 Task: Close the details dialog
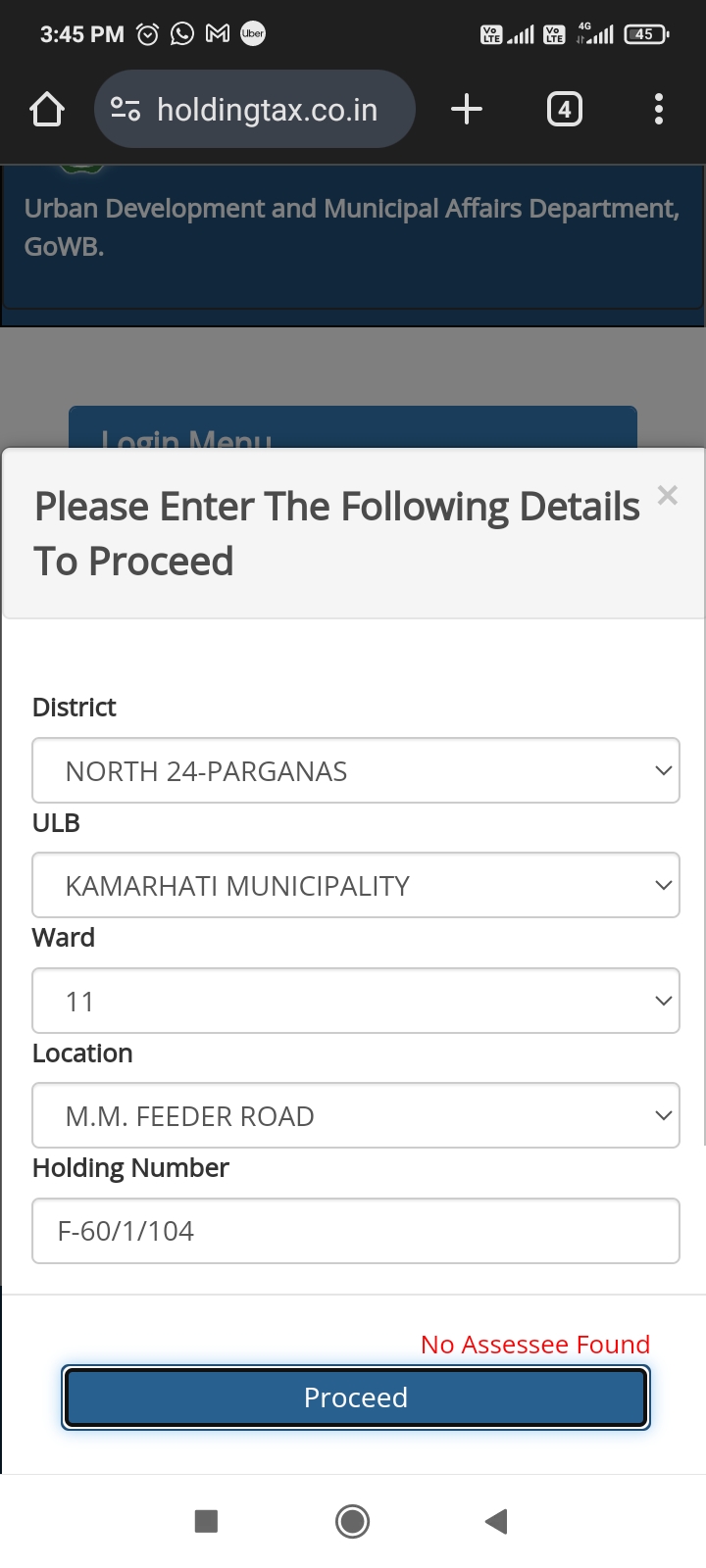pyautogui.click(x=668, y=495)
